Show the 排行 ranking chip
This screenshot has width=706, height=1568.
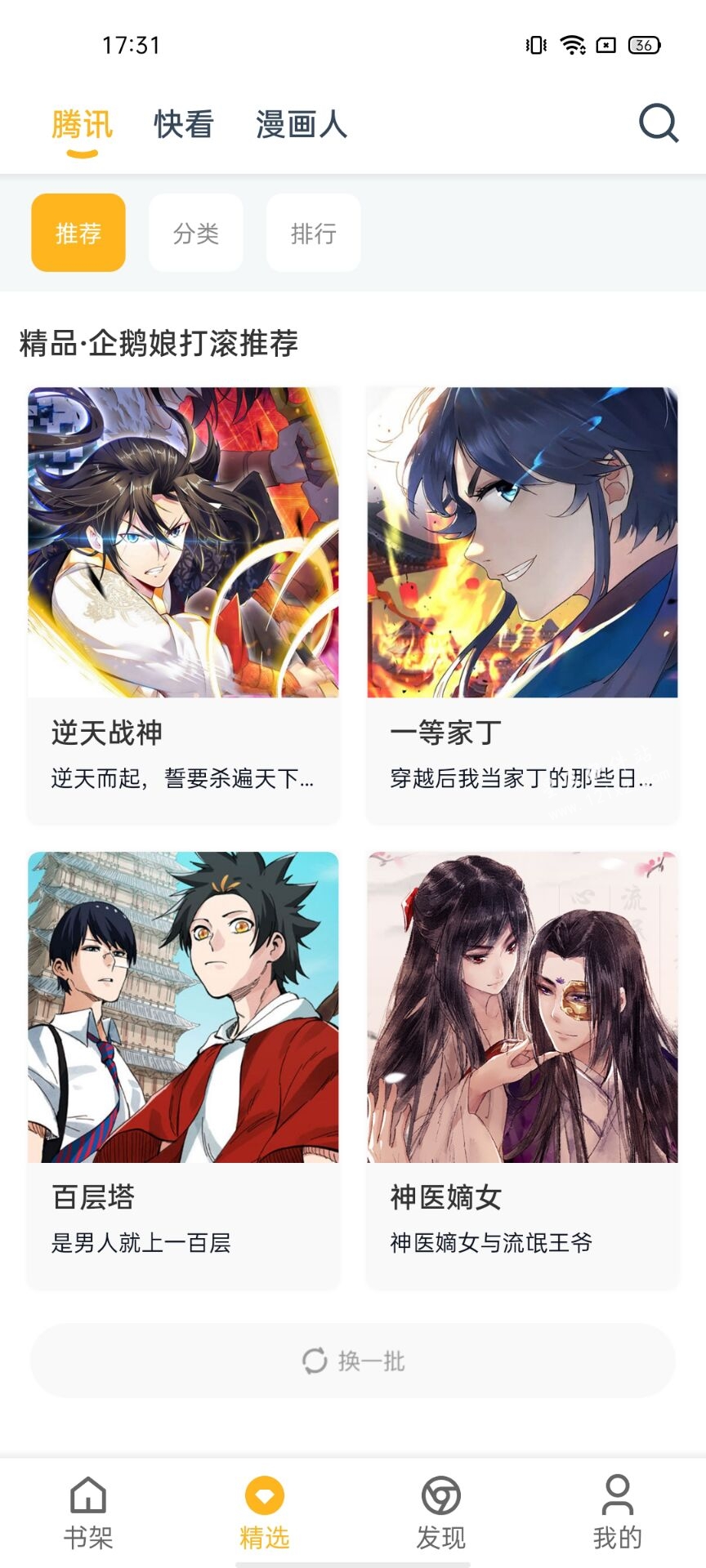coord(314,233)
